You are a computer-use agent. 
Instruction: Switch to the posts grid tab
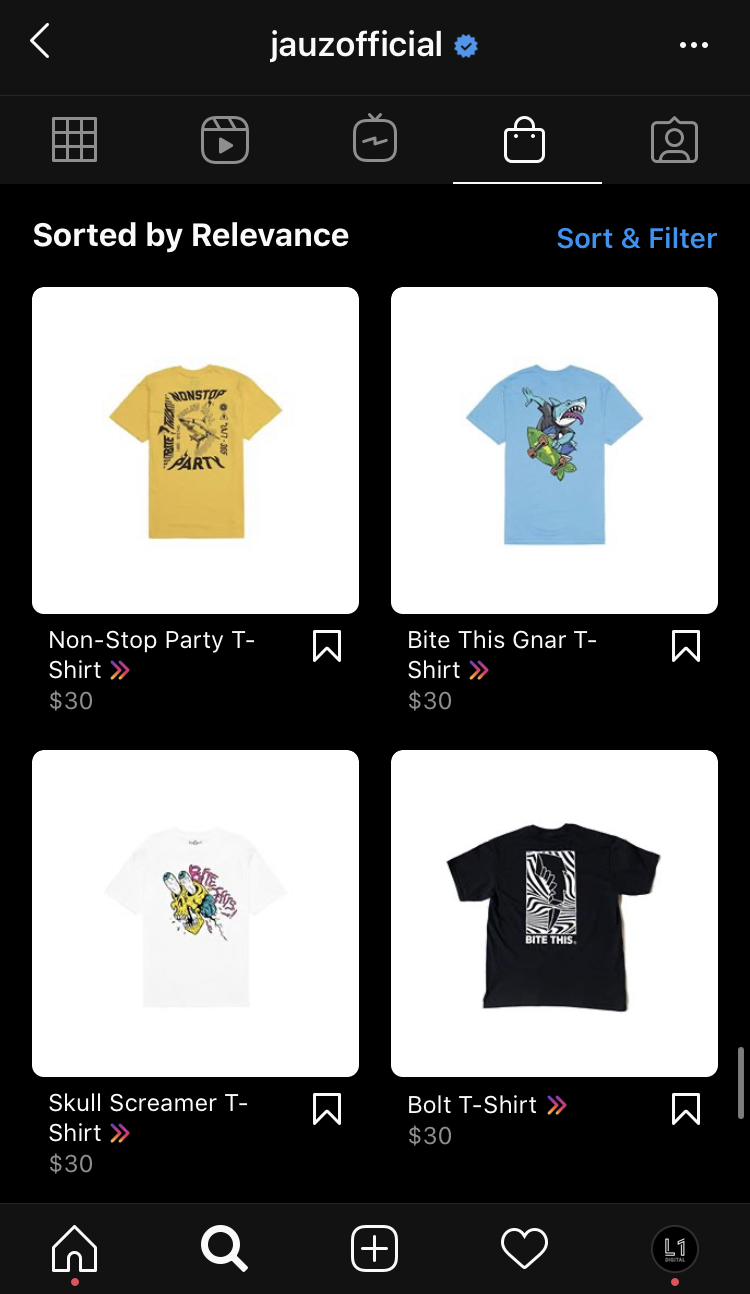click(x=74, y=139)
